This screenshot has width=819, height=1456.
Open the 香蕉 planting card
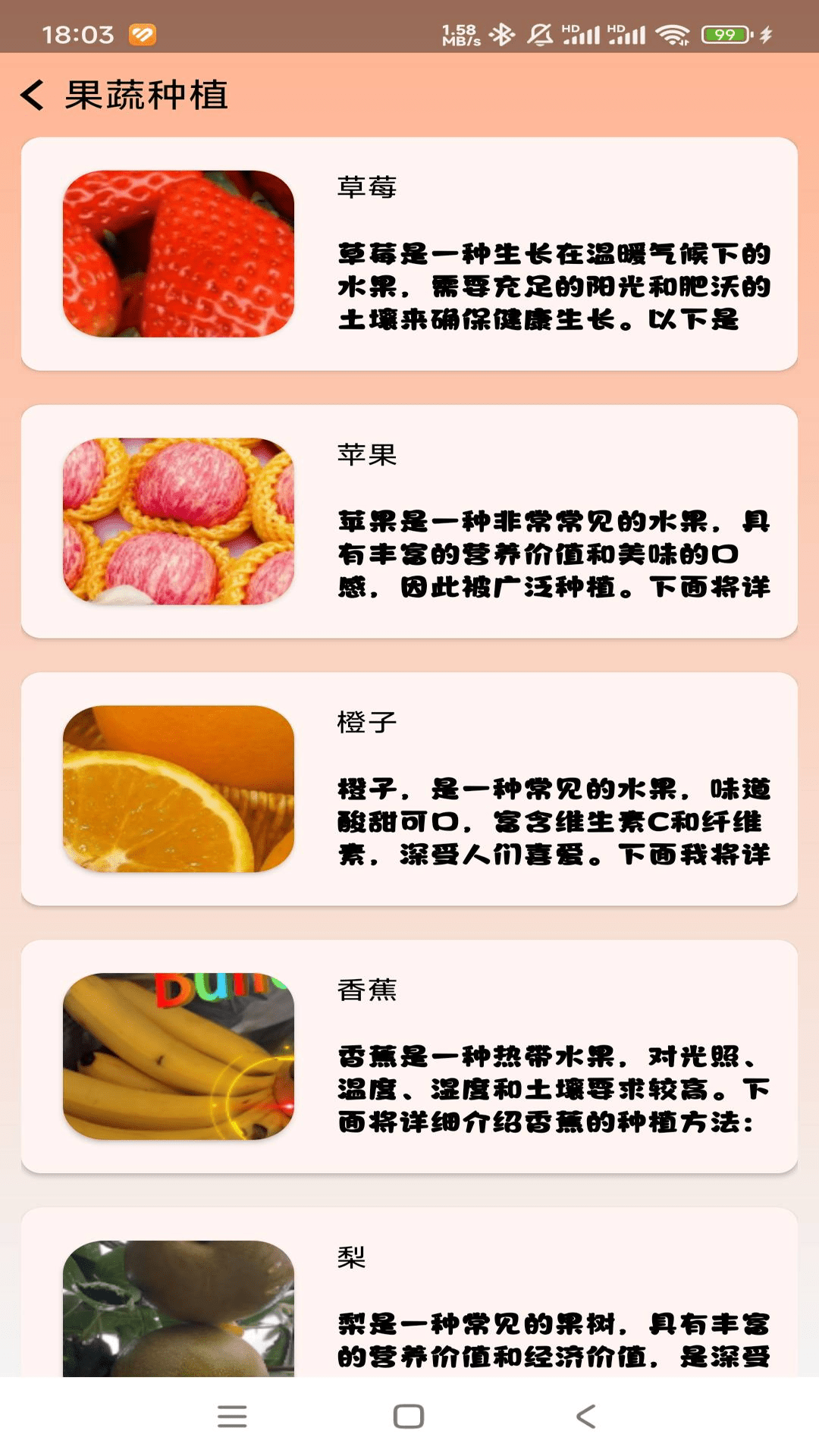click(409, 1057)
